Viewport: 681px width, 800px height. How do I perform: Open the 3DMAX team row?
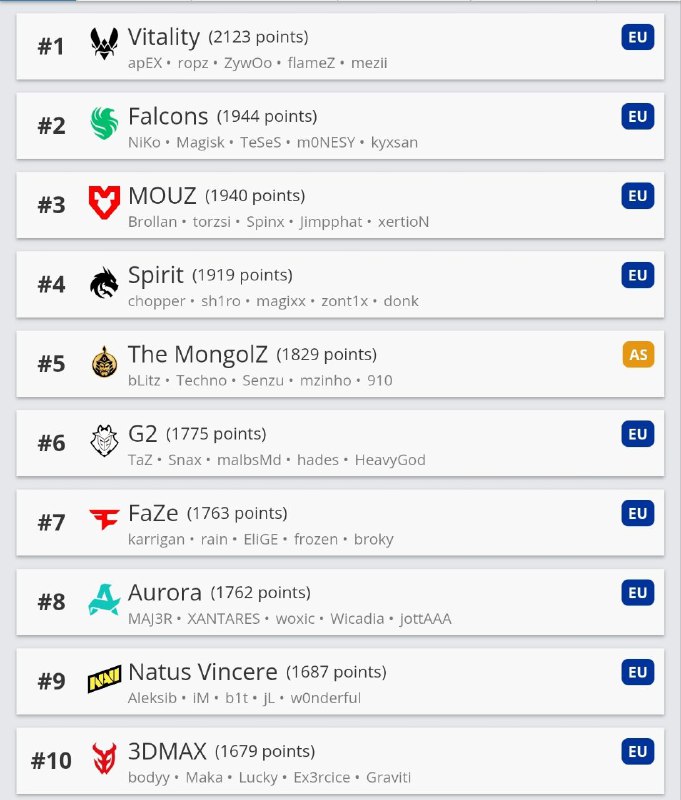[340, 761]
